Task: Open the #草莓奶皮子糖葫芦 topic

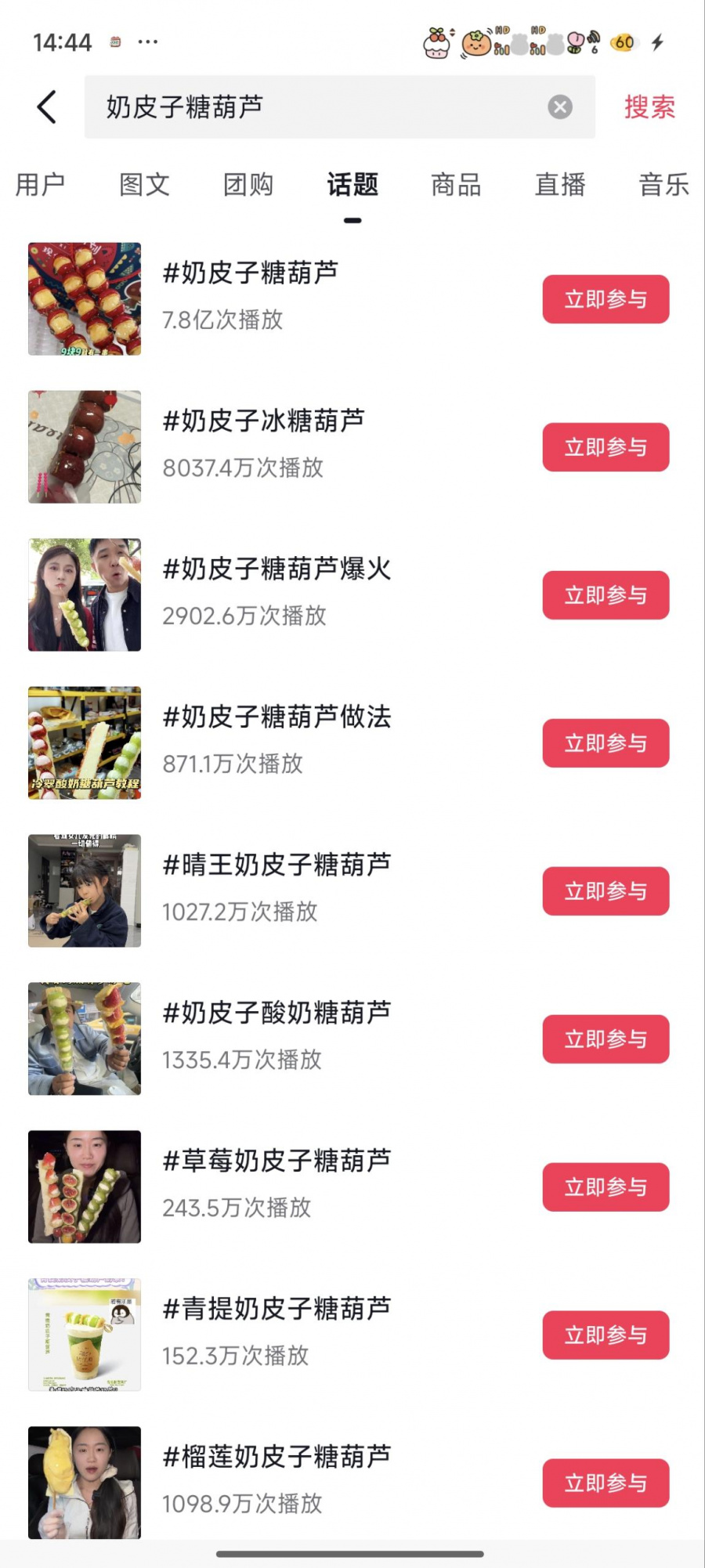Action: pos(277,1162)
